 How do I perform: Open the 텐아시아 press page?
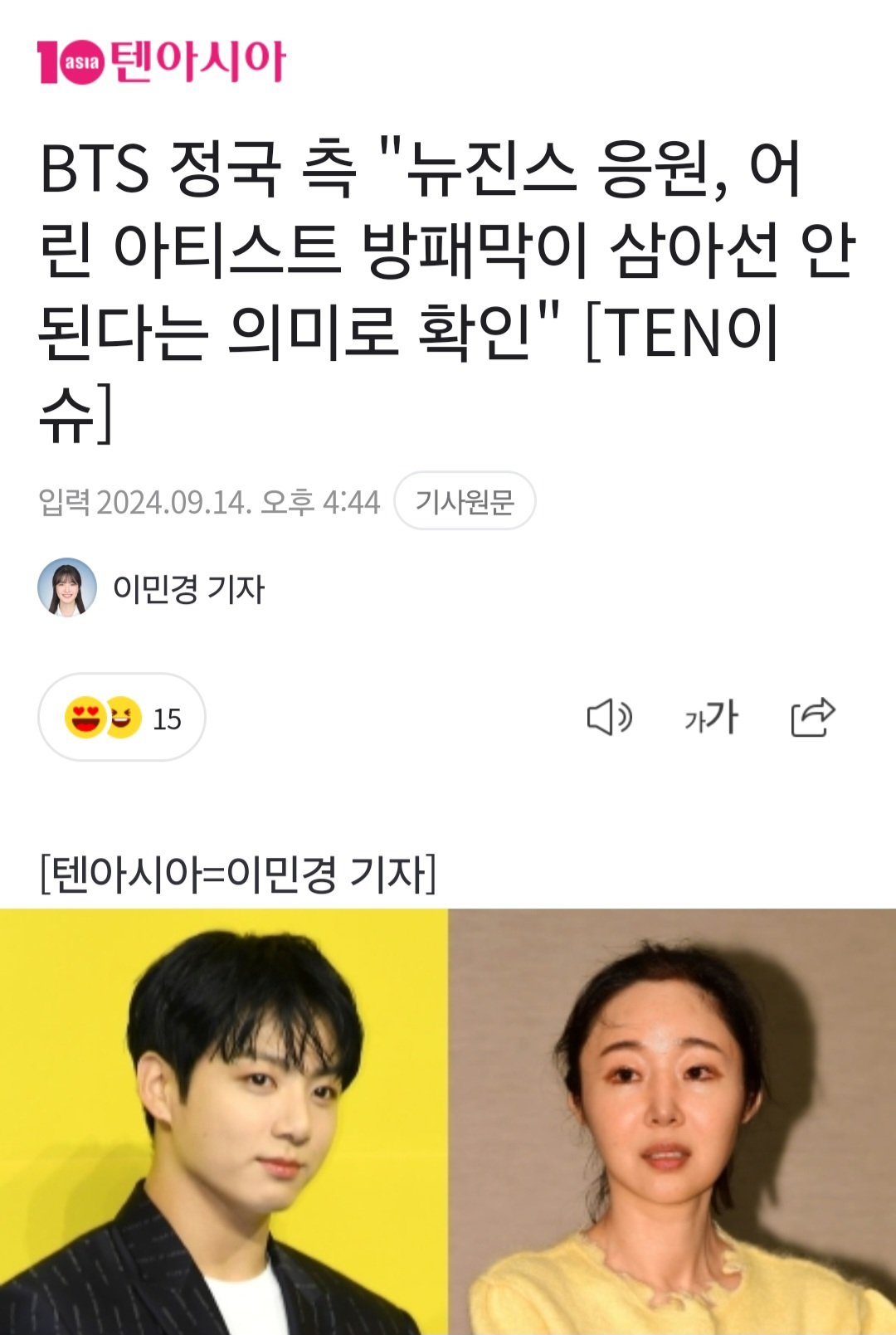click(x=162, y=61)
